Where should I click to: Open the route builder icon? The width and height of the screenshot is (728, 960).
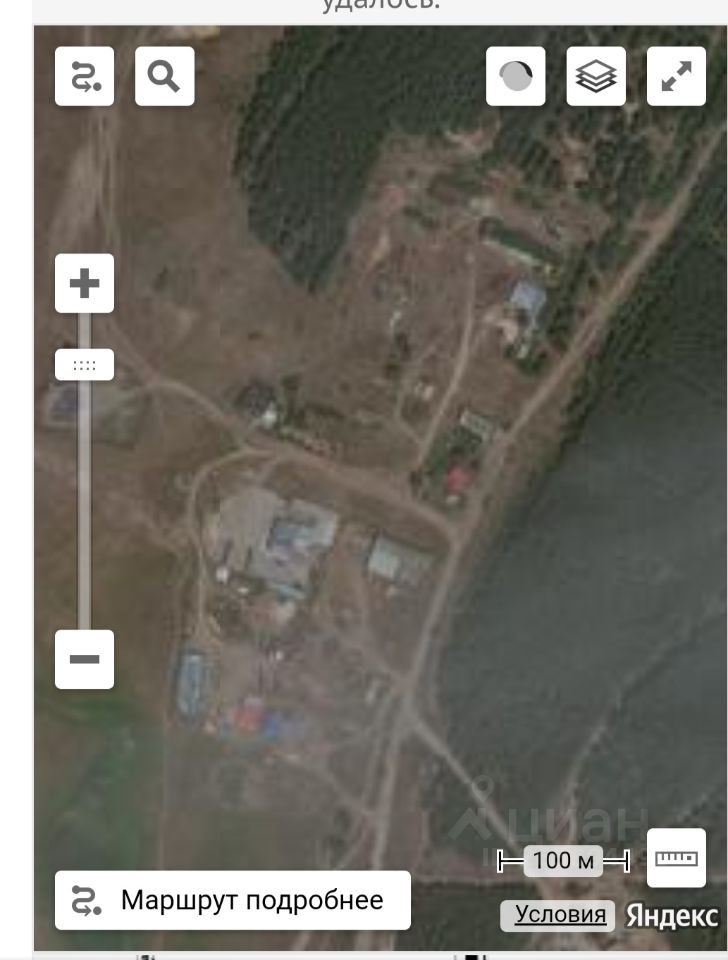point(84,76)
